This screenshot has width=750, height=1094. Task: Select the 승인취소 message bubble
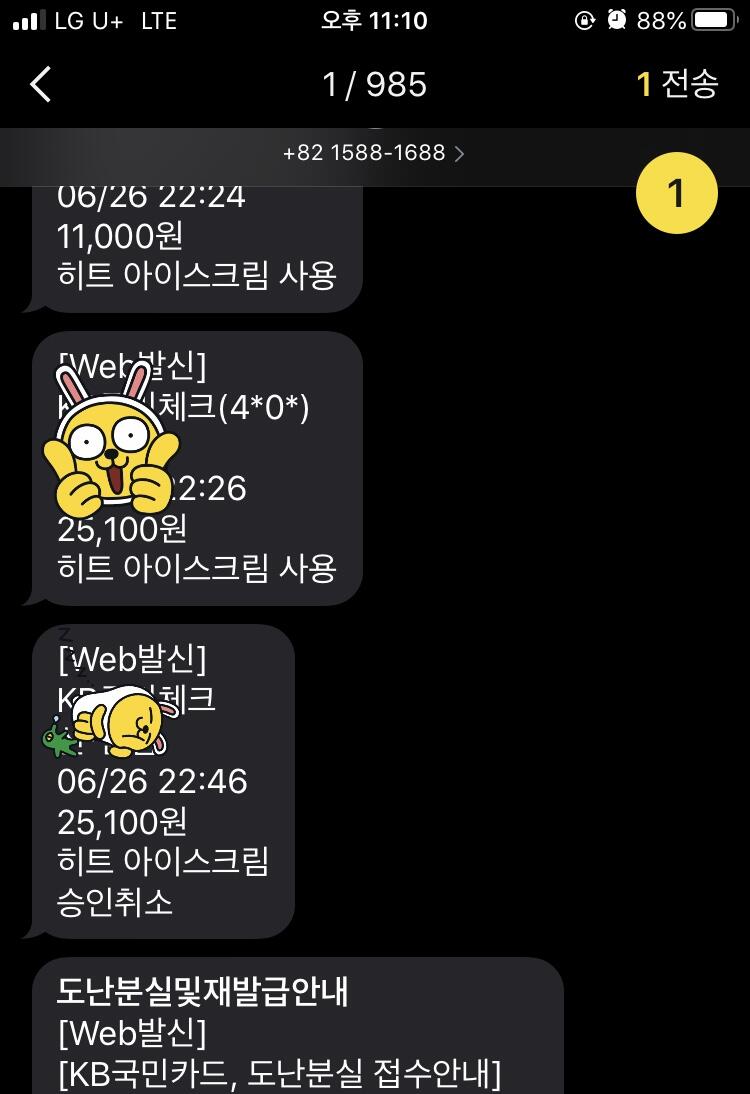(x=163, y=781)
